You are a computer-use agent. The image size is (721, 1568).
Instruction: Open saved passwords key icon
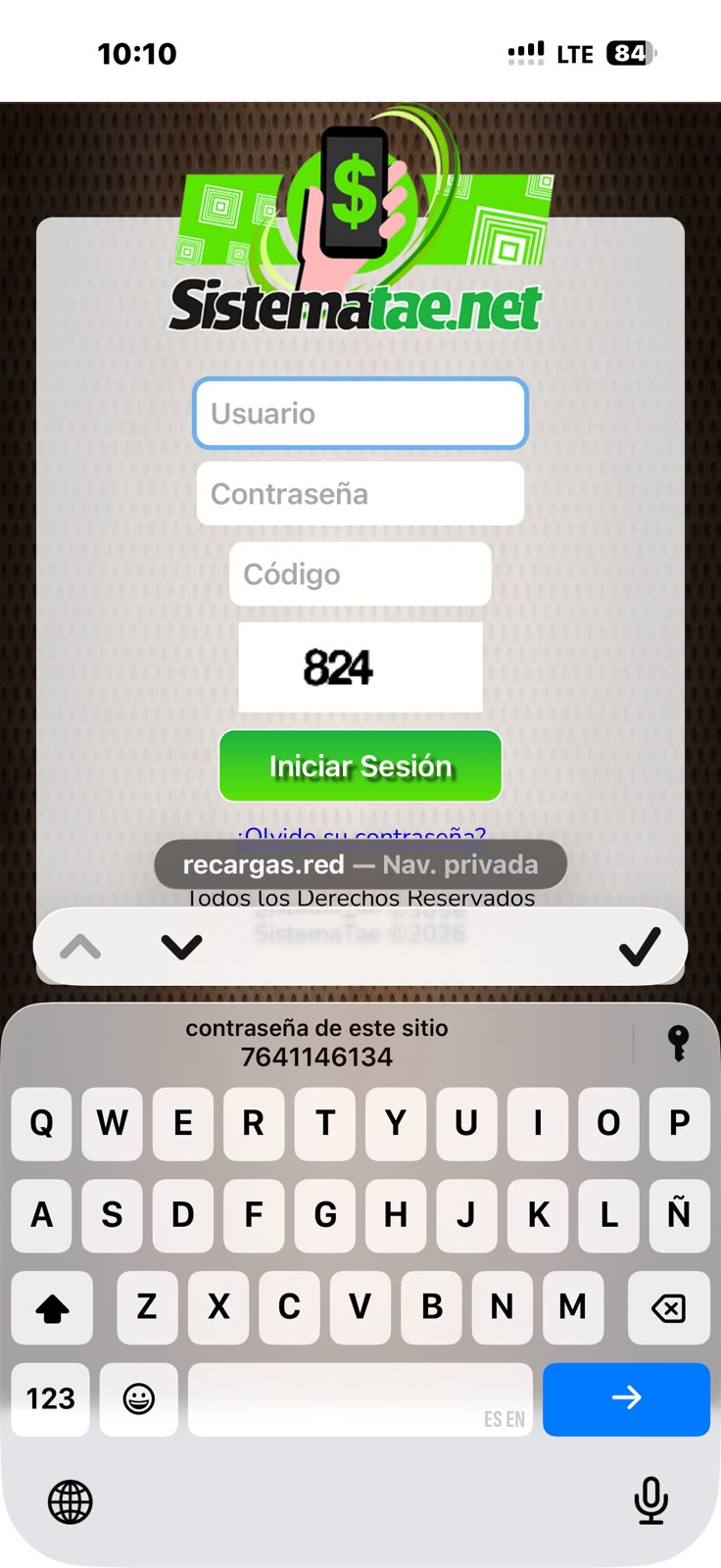coord(678,1043)
